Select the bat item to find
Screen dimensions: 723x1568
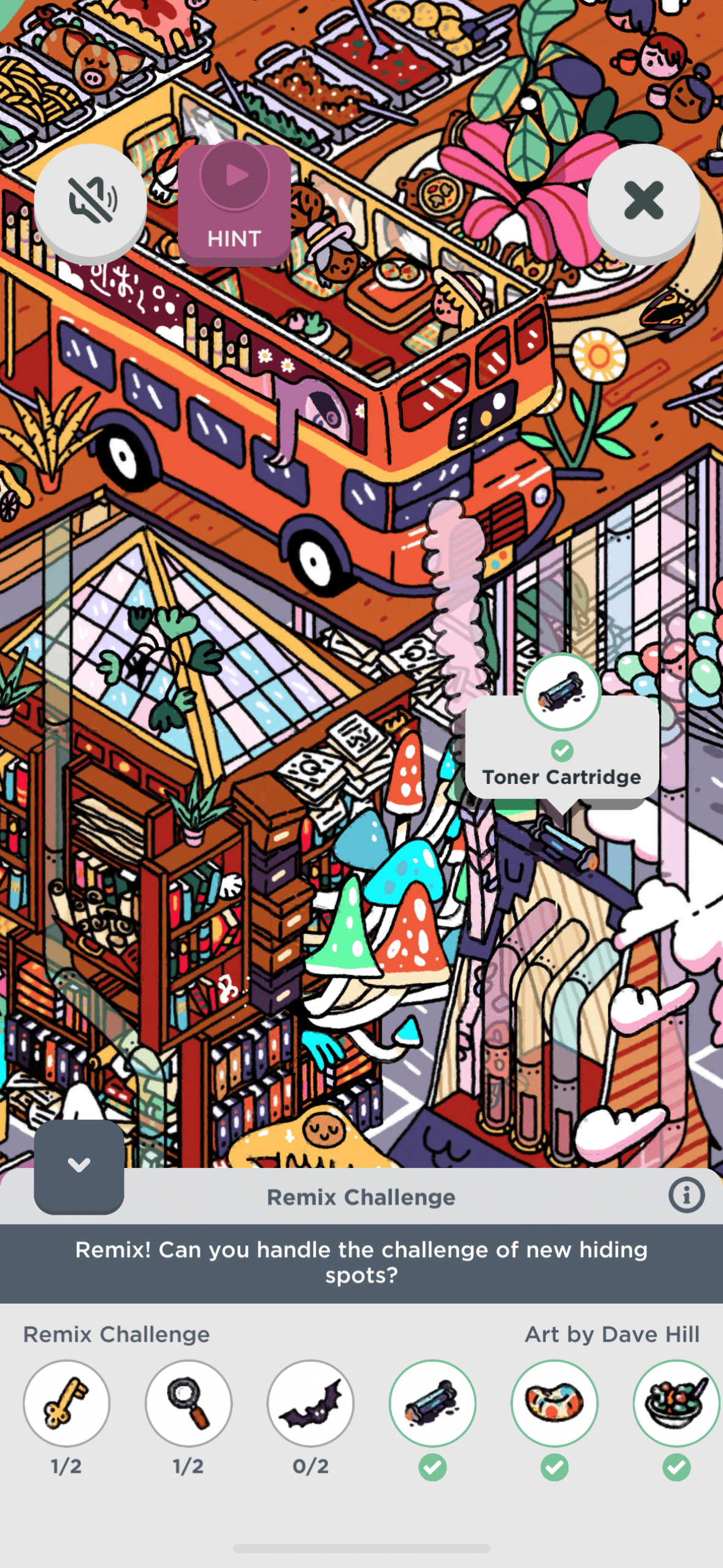click(310, 1403)
